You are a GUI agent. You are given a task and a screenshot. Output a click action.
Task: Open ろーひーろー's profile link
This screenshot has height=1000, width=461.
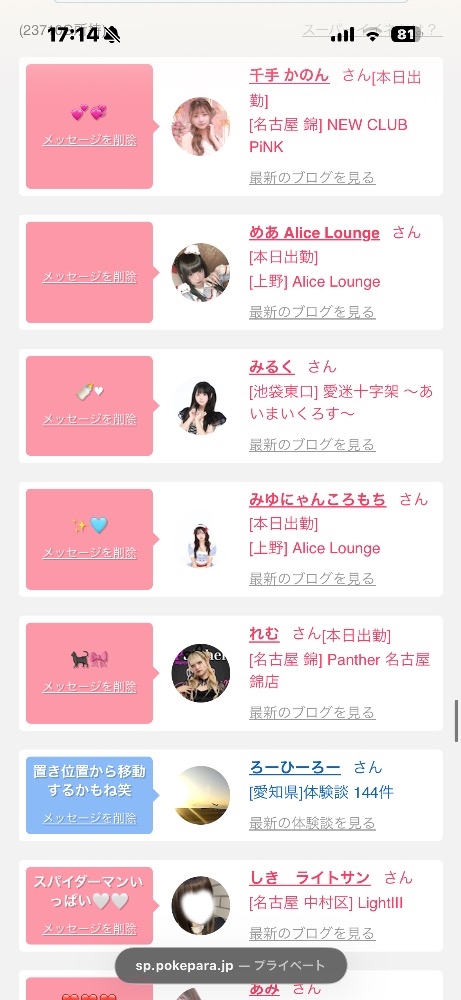click(x=295, y=767)
